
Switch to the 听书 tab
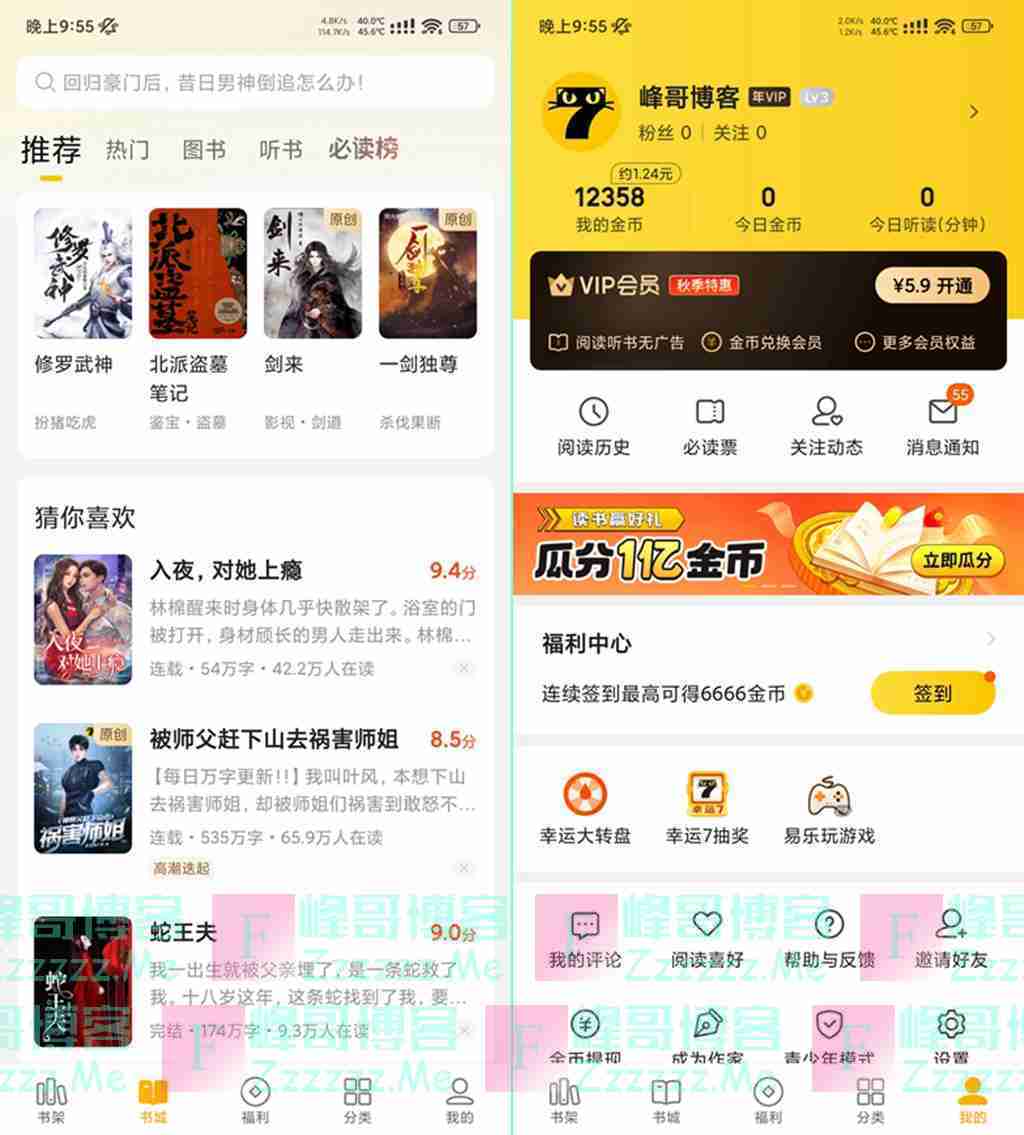coord(280,150)
